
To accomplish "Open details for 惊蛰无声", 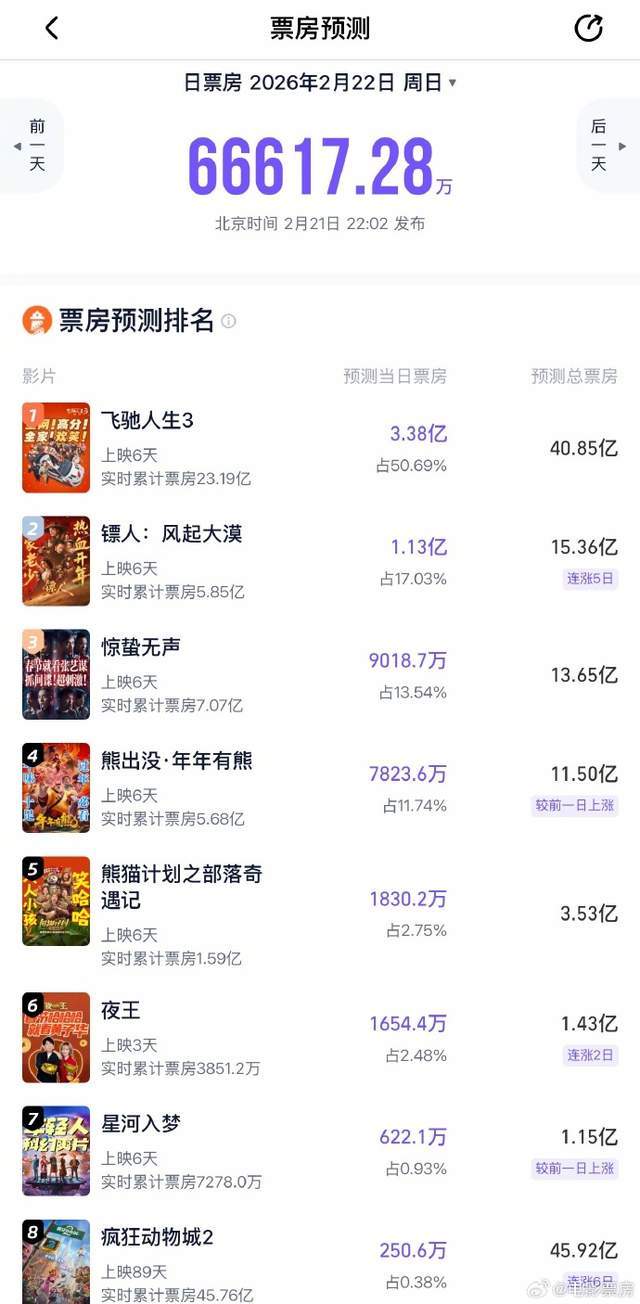I will click(320, 674).
